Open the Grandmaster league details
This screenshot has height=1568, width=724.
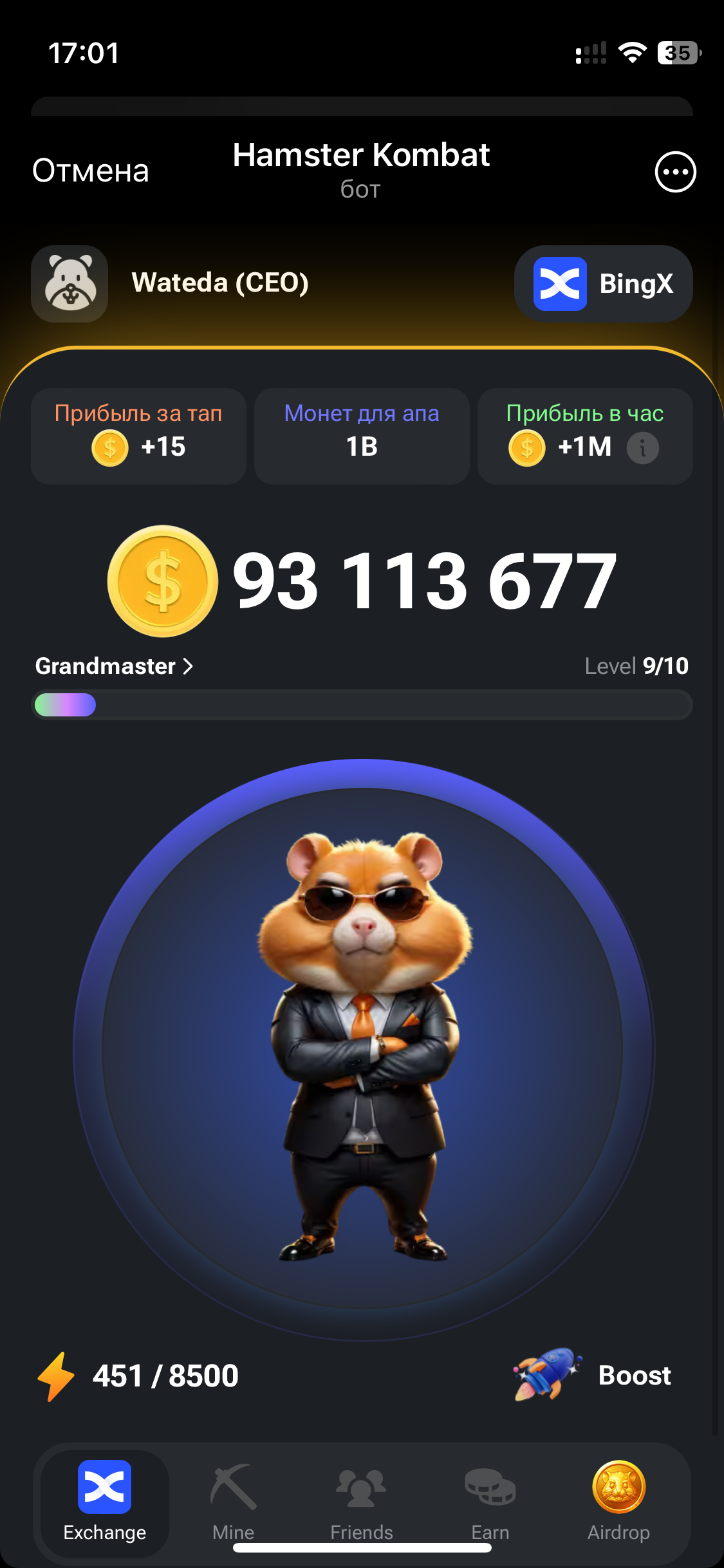114,666
